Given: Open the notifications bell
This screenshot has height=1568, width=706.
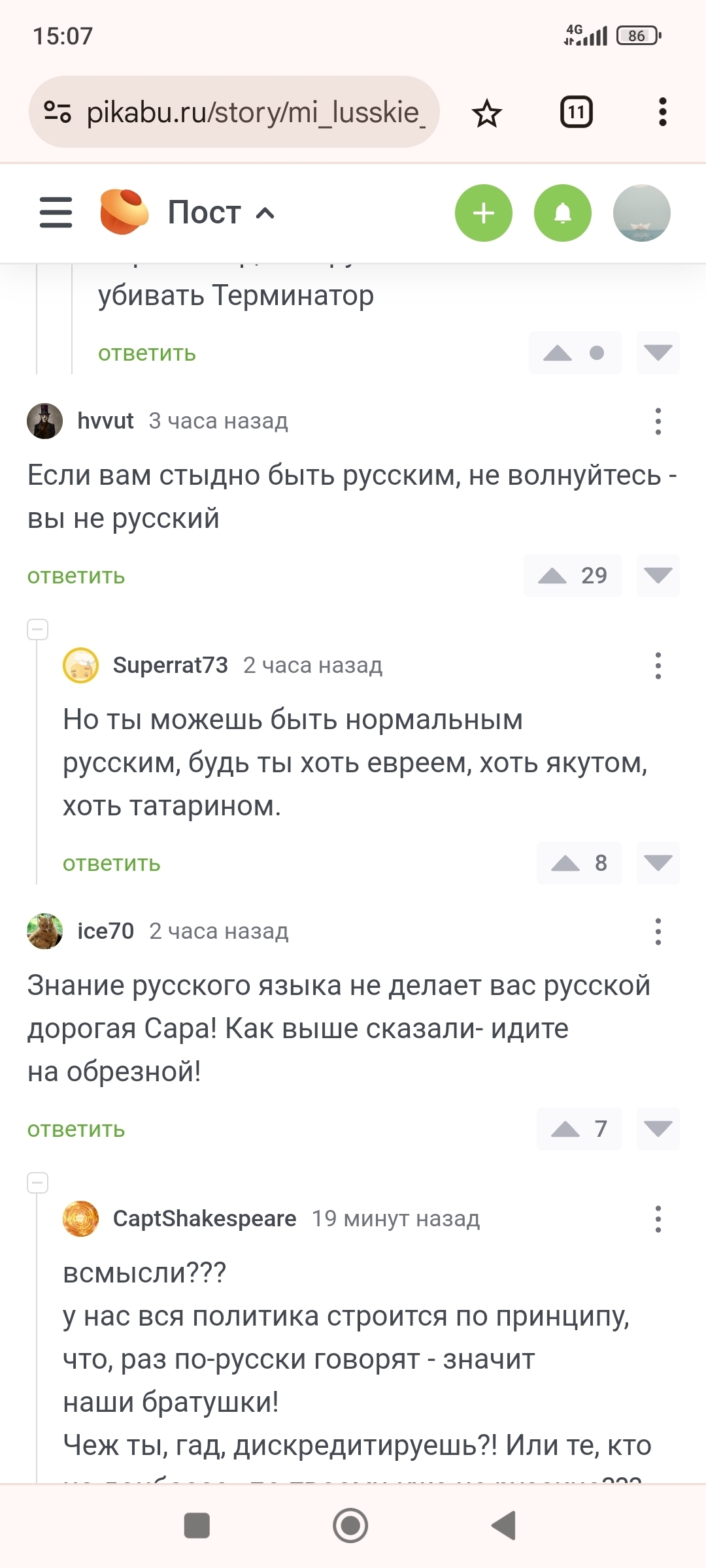Looking at the screenshot, I should point(562,213).
